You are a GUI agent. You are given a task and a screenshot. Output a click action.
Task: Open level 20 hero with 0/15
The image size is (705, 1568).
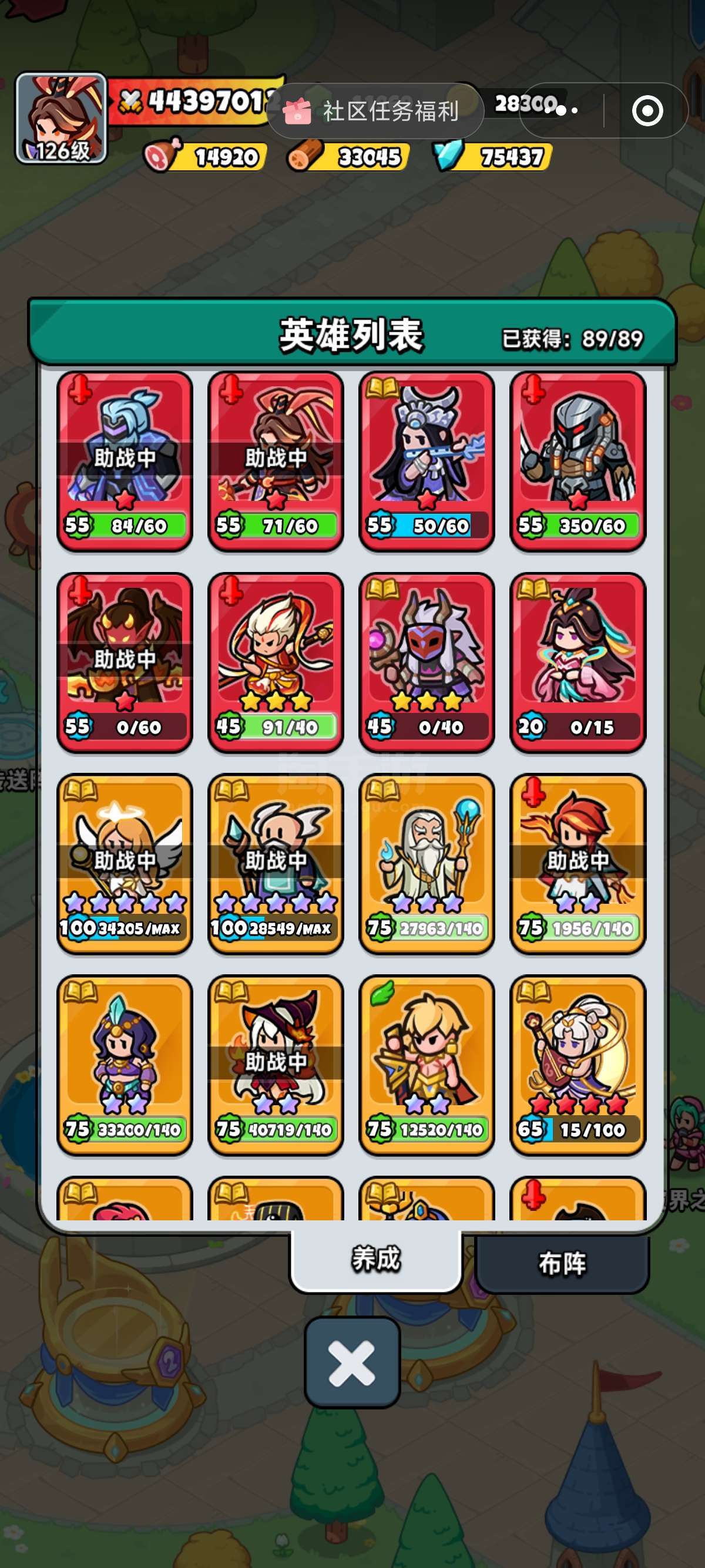click(x=578, y=662)
